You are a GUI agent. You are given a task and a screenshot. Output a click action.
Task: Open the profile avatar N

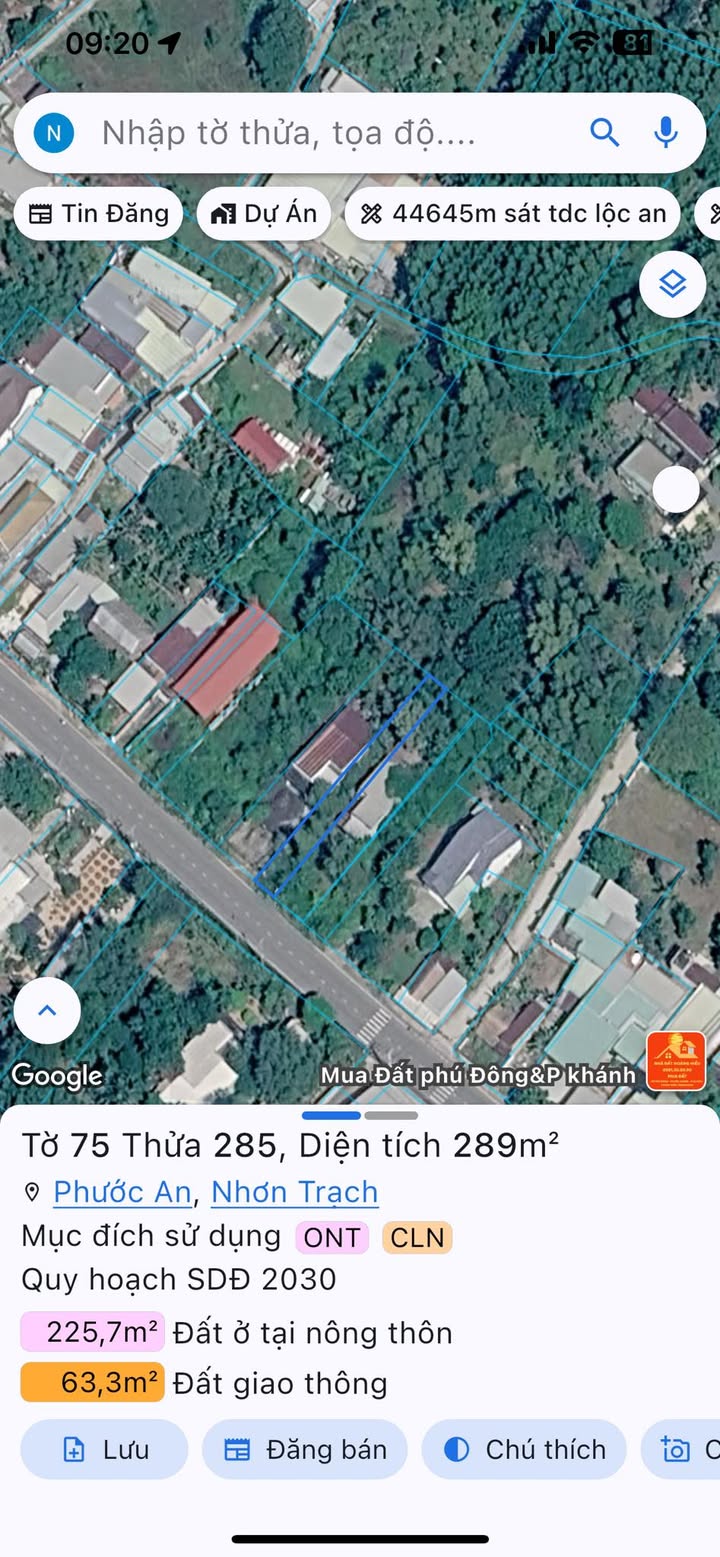point(54,133)
